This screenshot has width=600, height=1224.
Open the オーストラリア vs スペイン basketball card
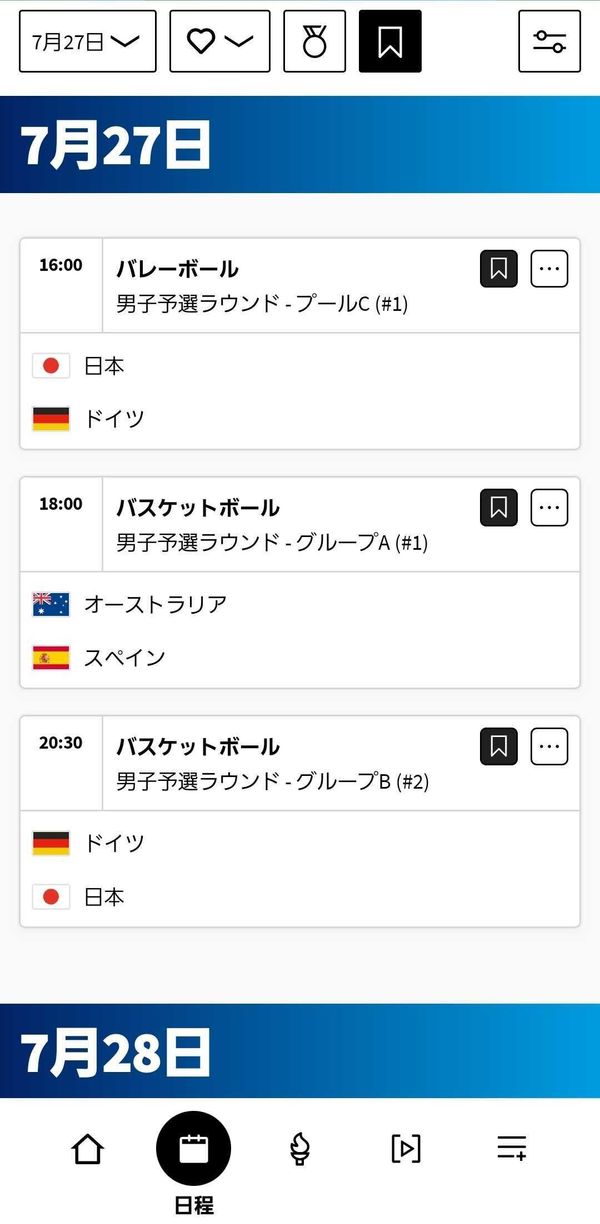[300, 583]
